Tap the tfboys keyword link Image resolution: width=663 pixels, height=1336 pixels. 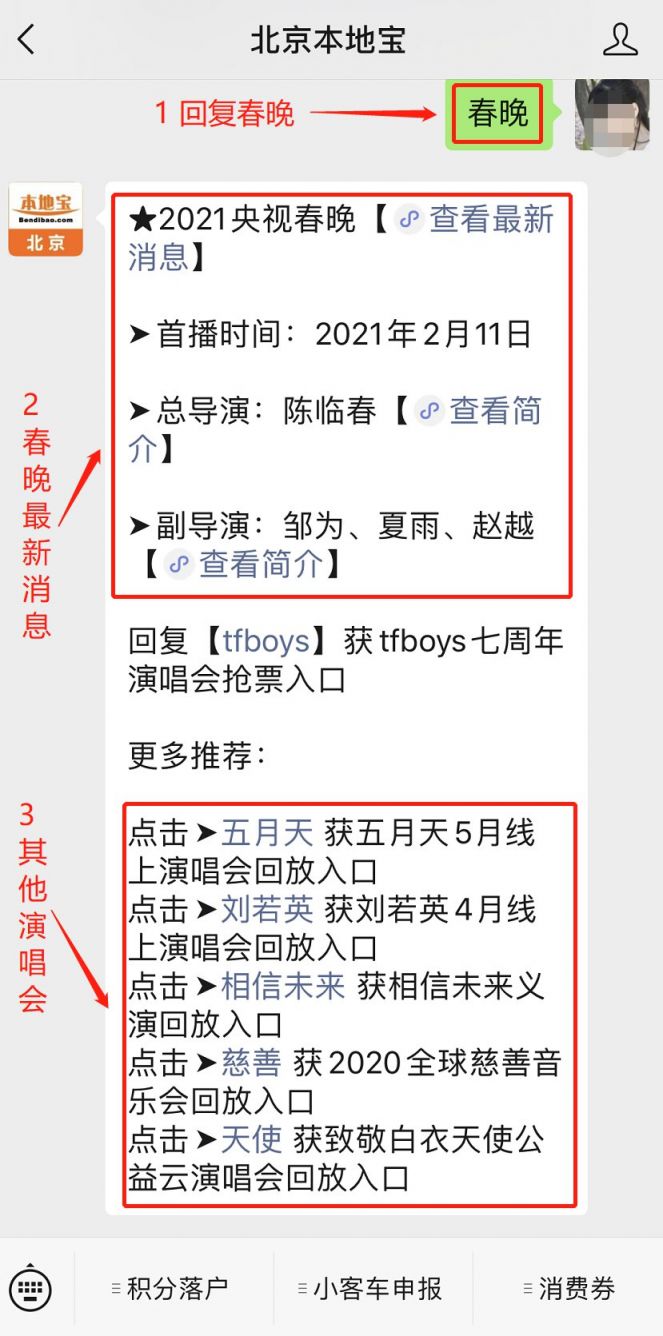(266, 641)
